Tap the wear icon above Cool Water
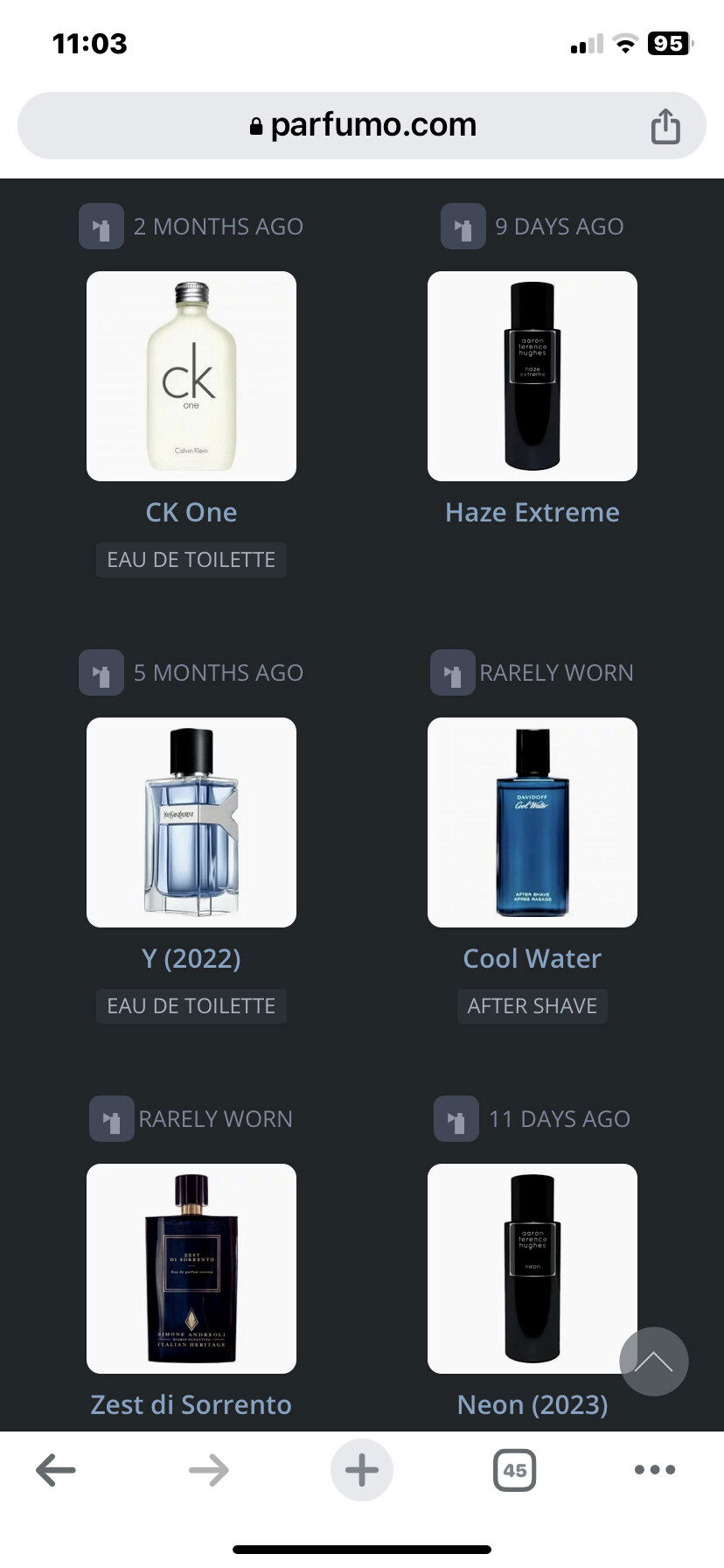Image resolution: width=724 pixels, height=1568 pixels. click(453, 673)
